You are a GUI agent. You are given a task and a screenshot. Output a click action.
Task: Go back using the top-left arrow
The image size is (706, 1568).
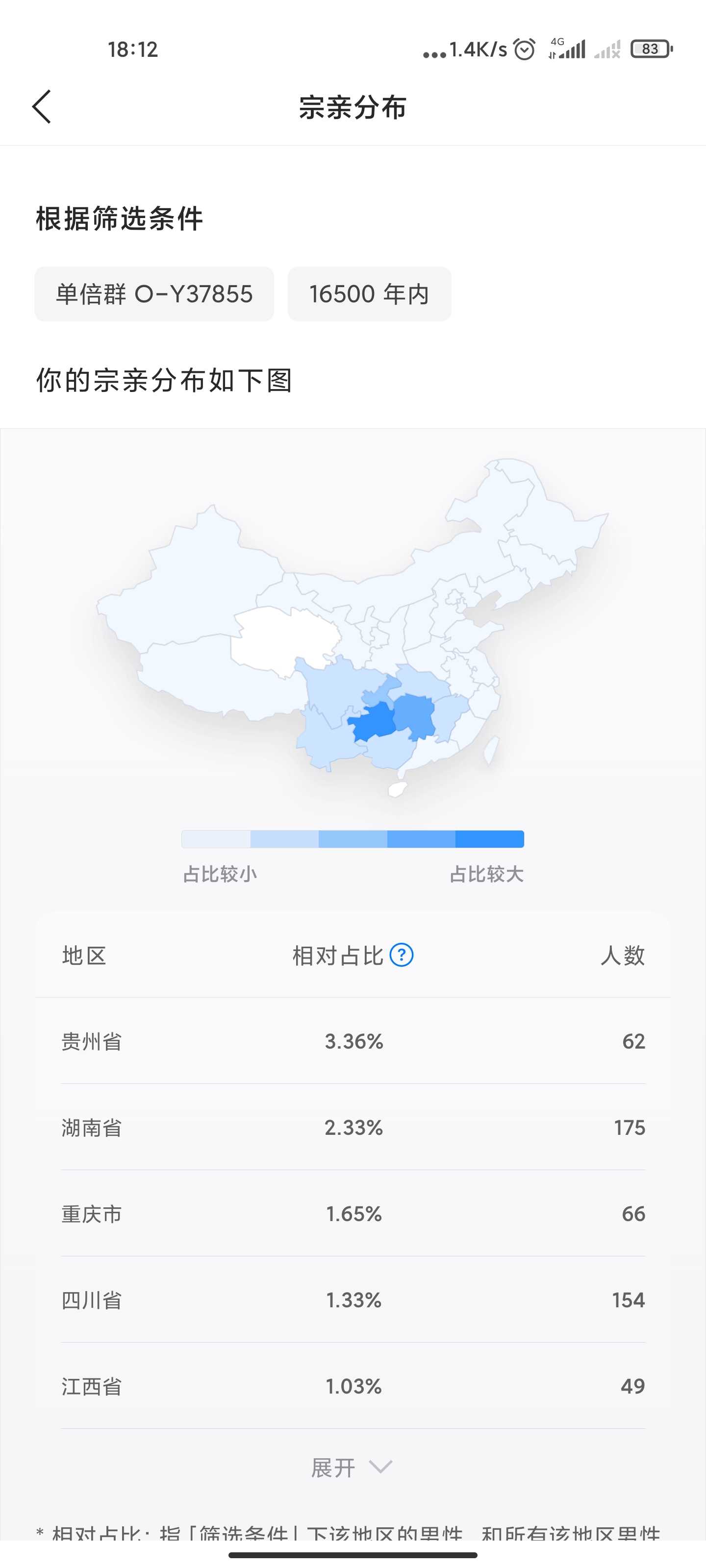point(41,107)
